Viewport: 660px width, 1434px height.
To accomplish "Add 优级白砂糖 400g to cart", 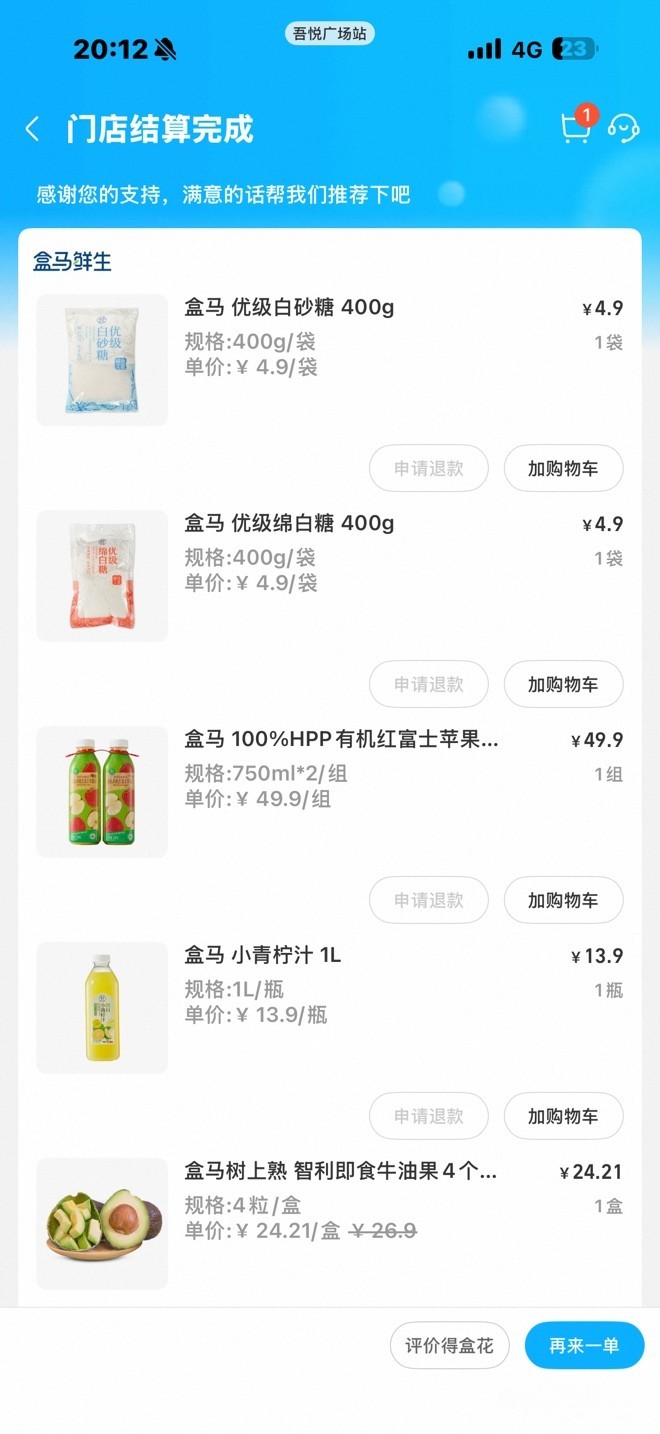I will pos(563,468).
